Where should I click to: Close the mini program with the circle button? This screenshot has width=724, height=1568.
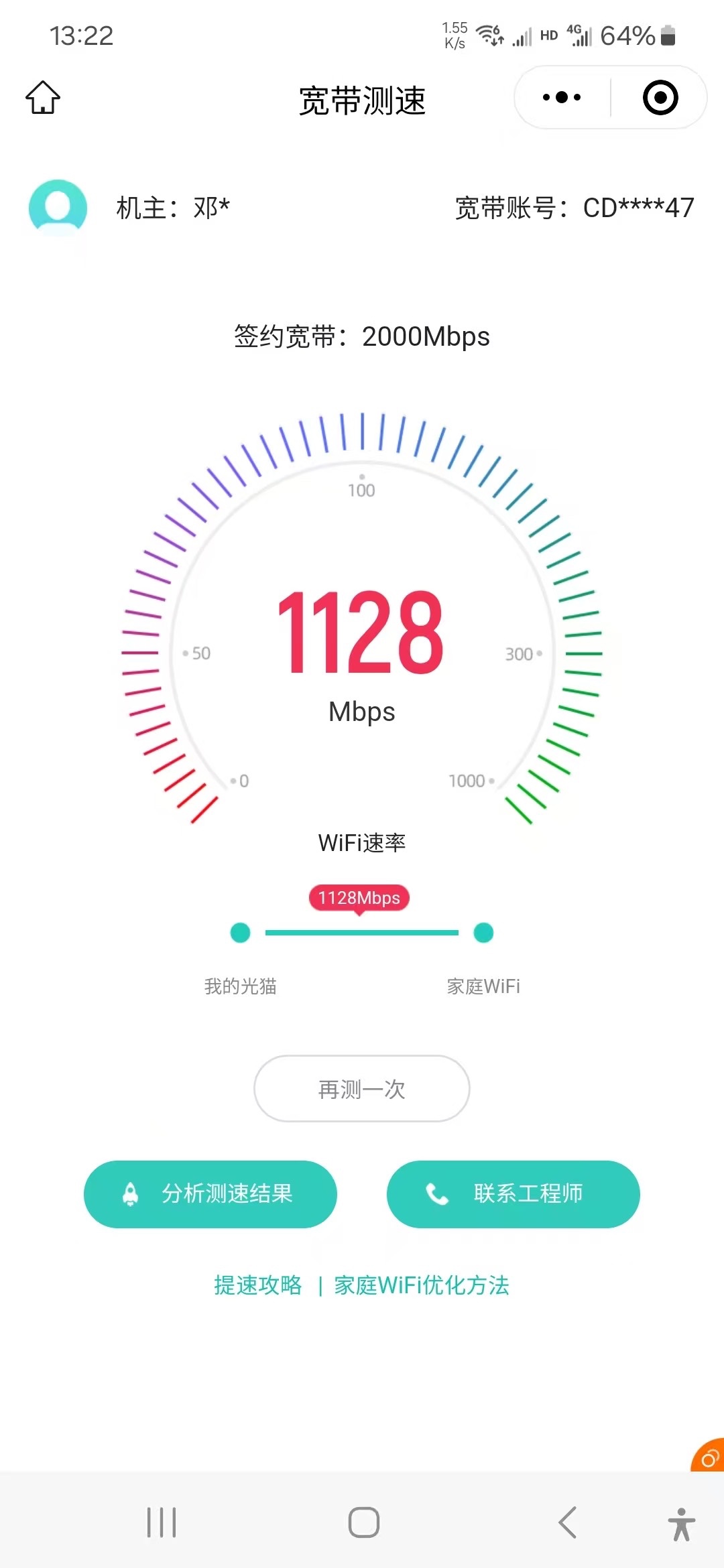660,98
